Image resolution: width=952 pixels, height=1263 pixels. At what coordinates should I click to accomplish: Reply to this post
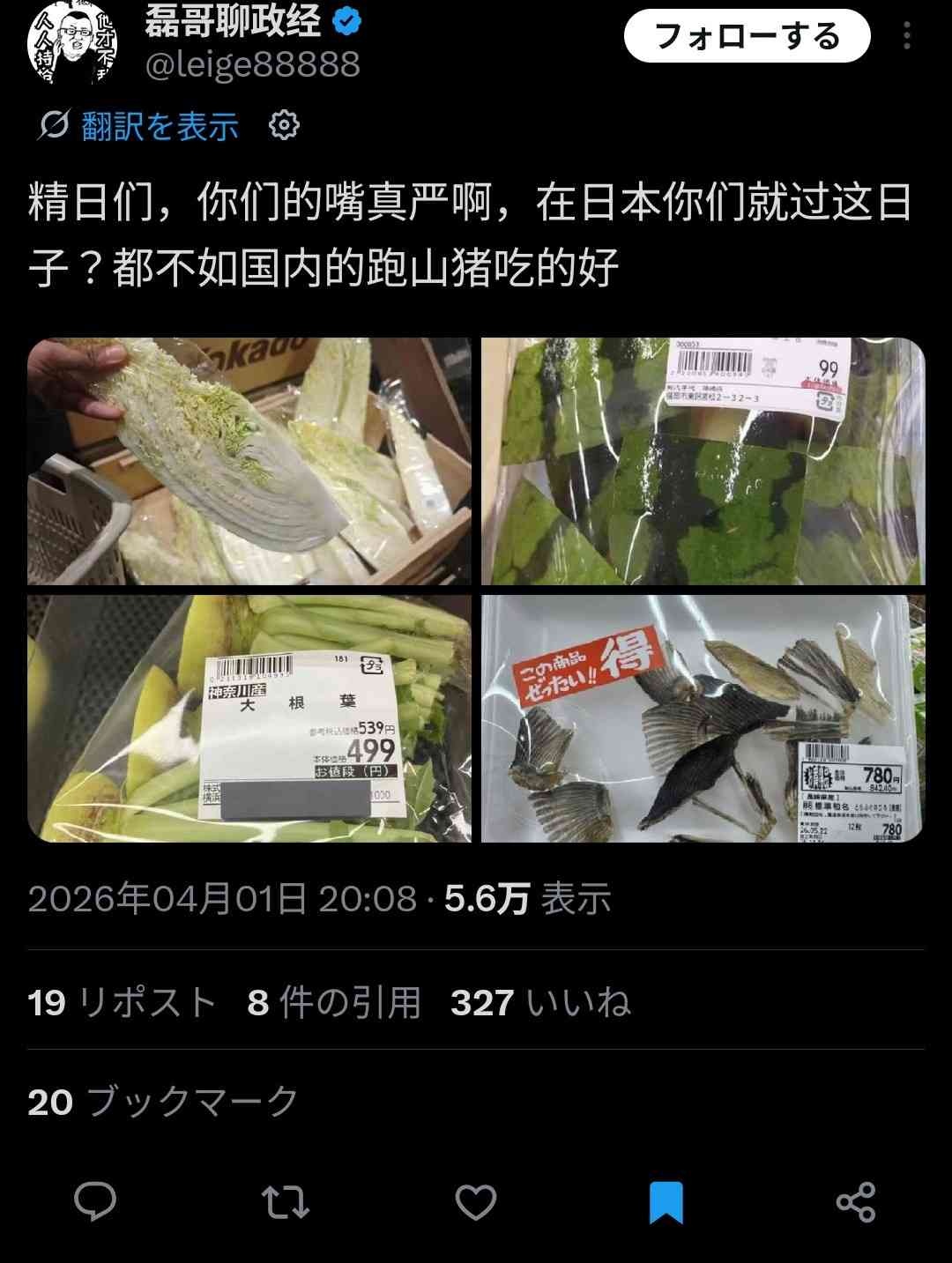(x=95, y=1201)
